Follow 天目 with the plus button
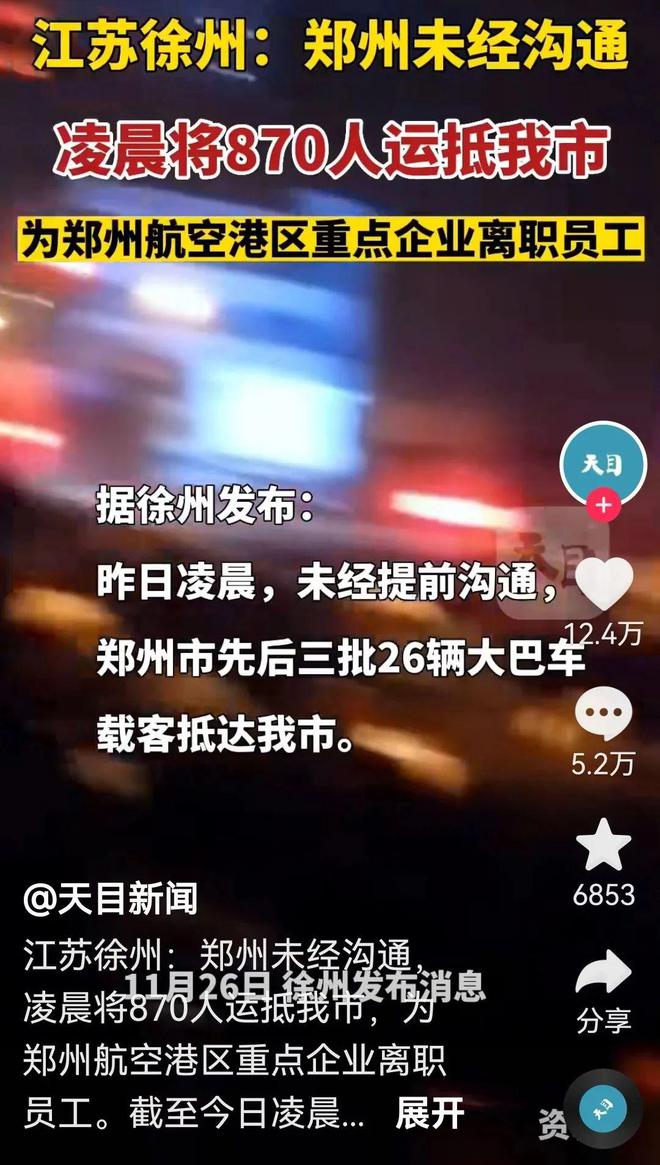 point(604,506)
